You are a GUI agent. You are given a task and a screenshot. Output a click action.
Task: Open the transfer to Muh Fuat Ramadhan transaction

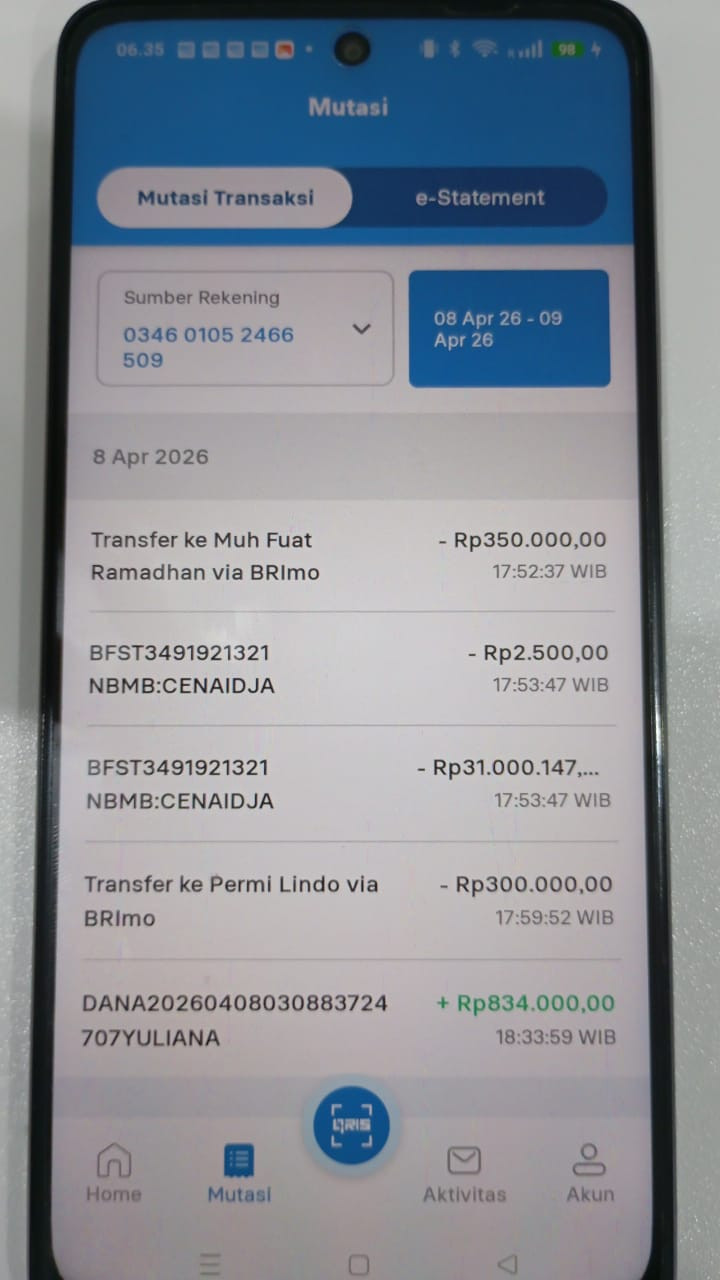(350, 556)
